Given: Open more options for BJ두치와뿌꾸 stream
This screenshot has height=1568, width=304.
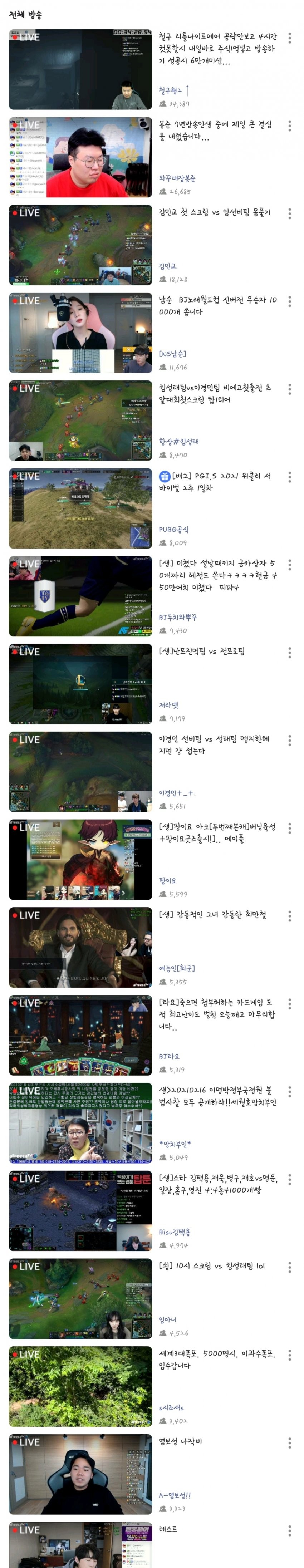Looking at the screenshot, I should [289, 564].
